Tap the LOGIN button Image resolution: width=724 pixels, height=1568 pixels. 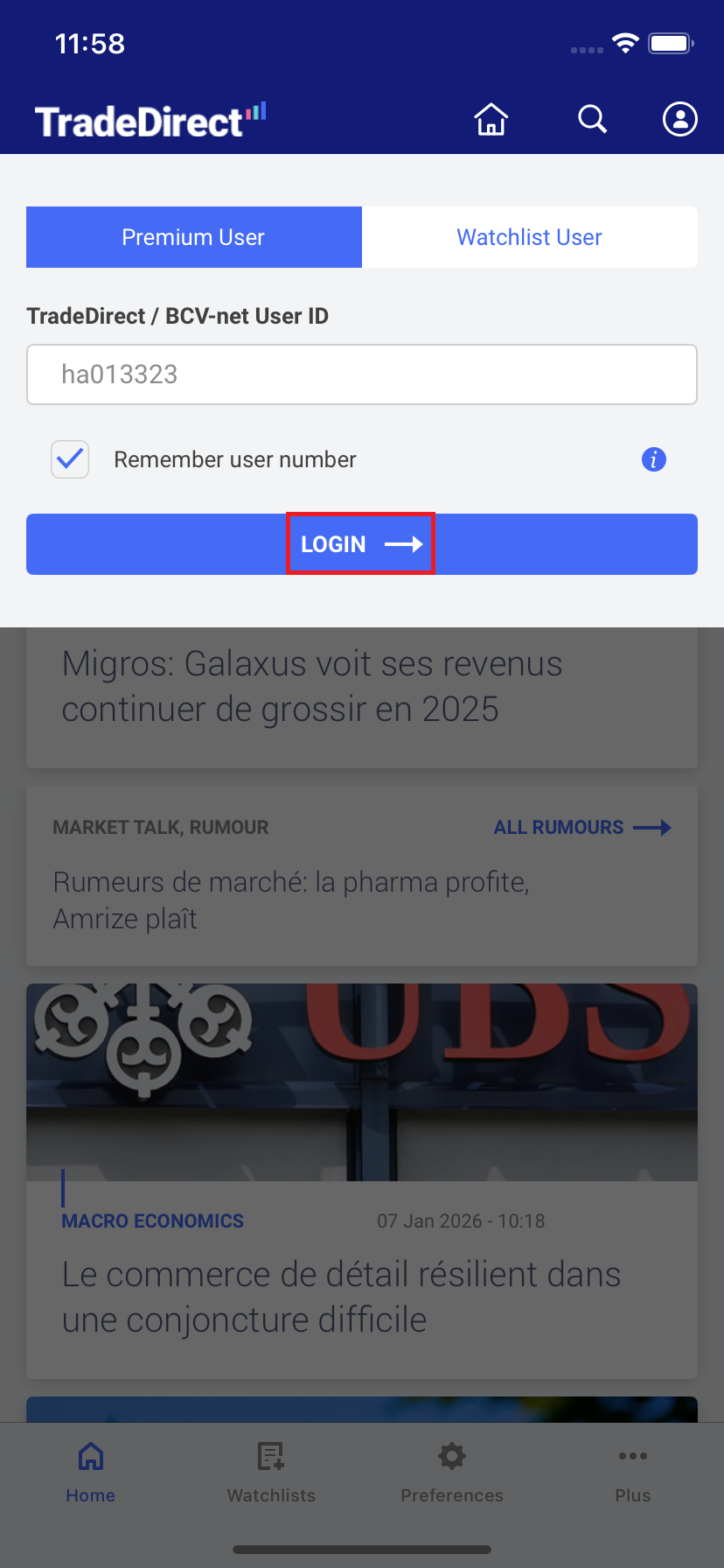click(x=361, y=544)
